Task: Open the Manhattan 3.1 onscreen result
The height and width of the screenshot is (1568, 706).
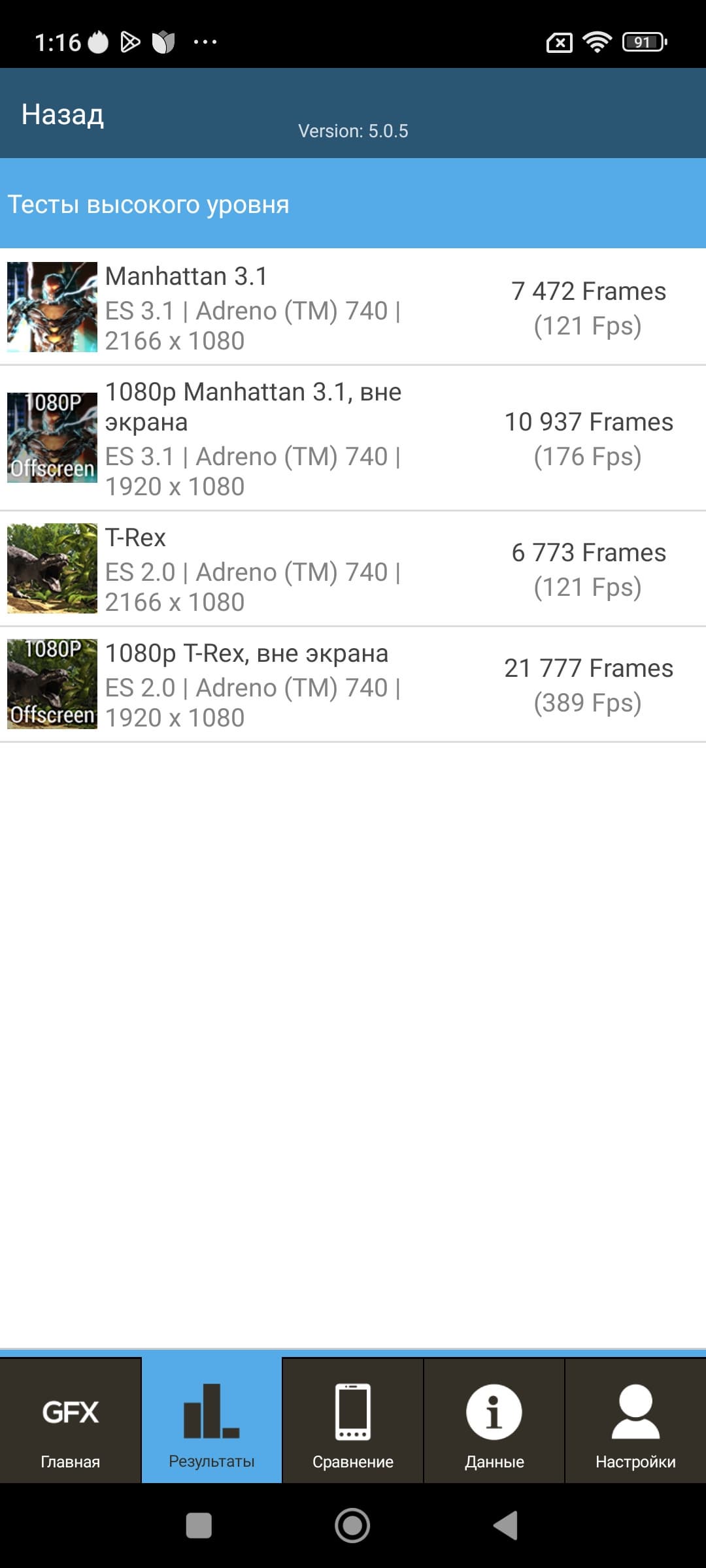Action: click(x=353, y=307)
